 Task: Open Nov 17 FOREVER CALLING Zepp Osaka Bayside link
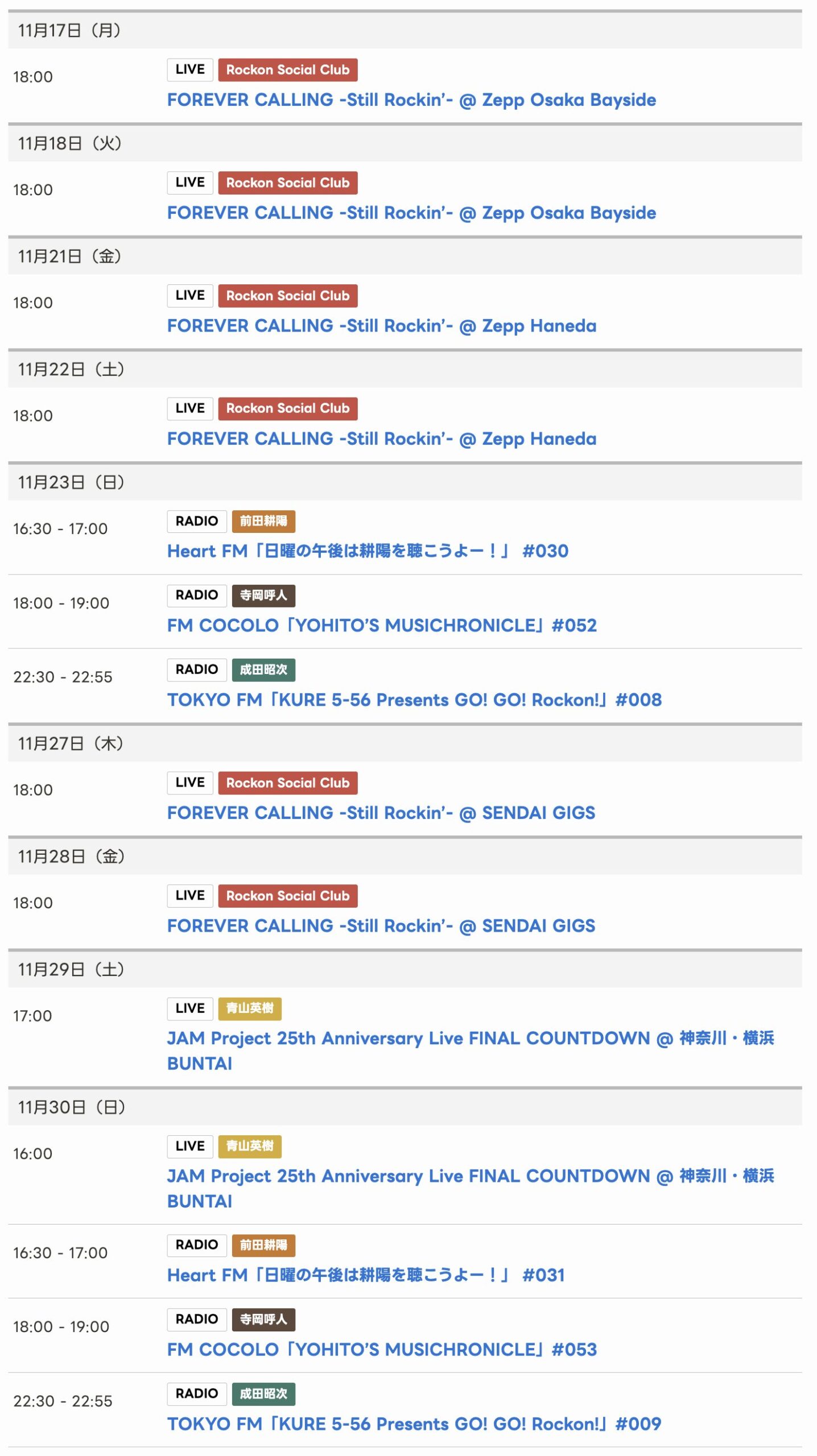click(411, 100)
